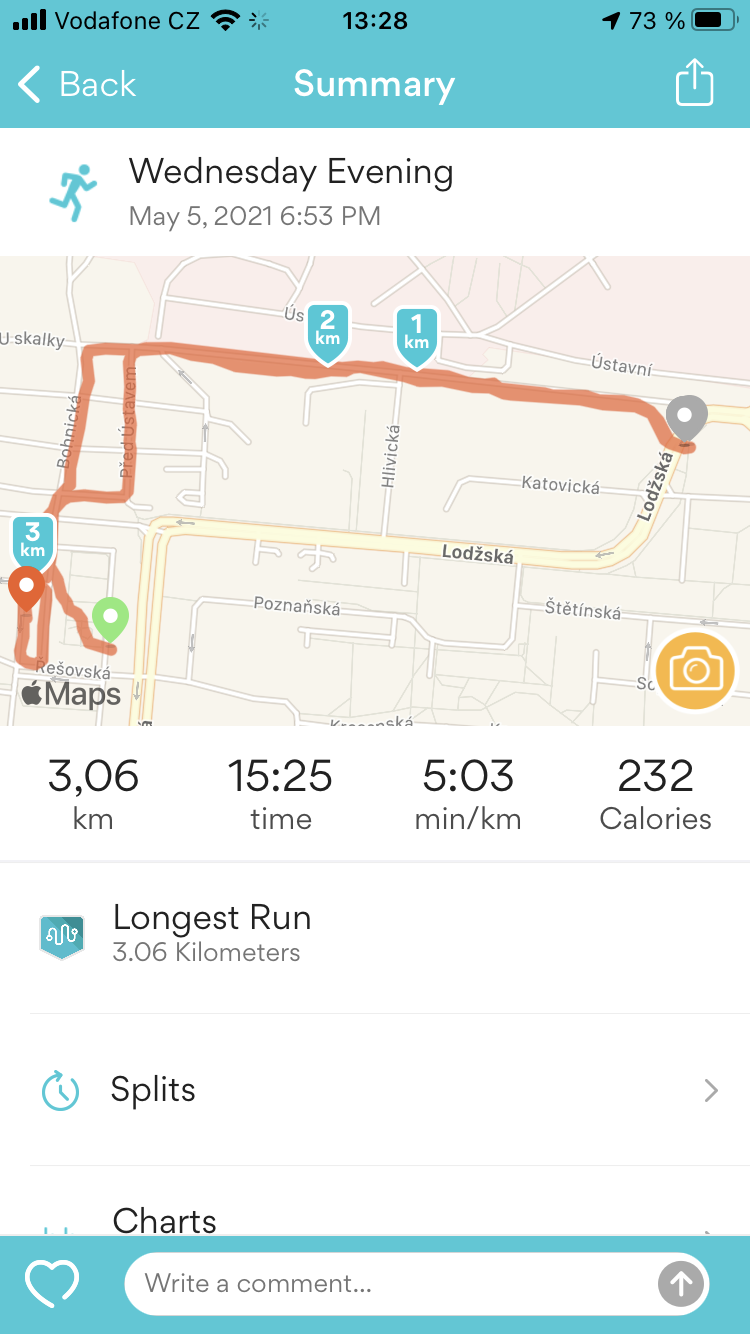Open the route map
Screen dimensions: 750x1334
pos(375,491)
